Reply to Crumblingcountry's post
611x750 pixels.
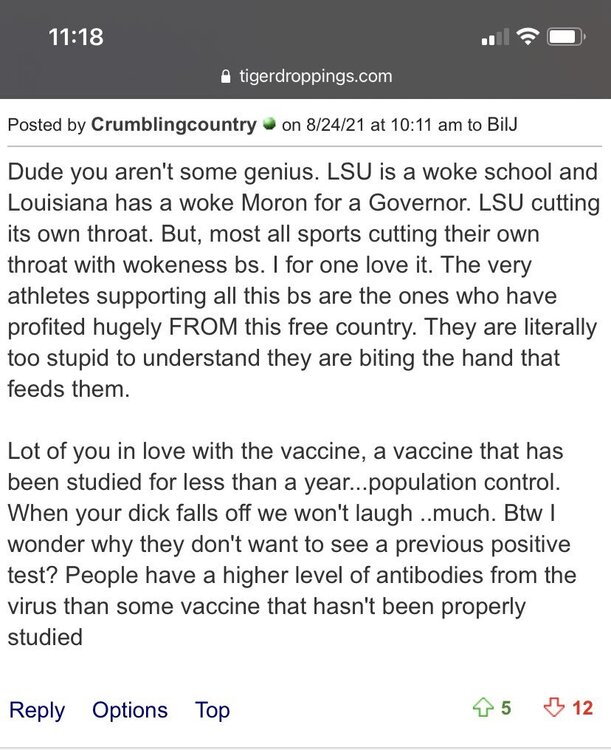[37, 710]
